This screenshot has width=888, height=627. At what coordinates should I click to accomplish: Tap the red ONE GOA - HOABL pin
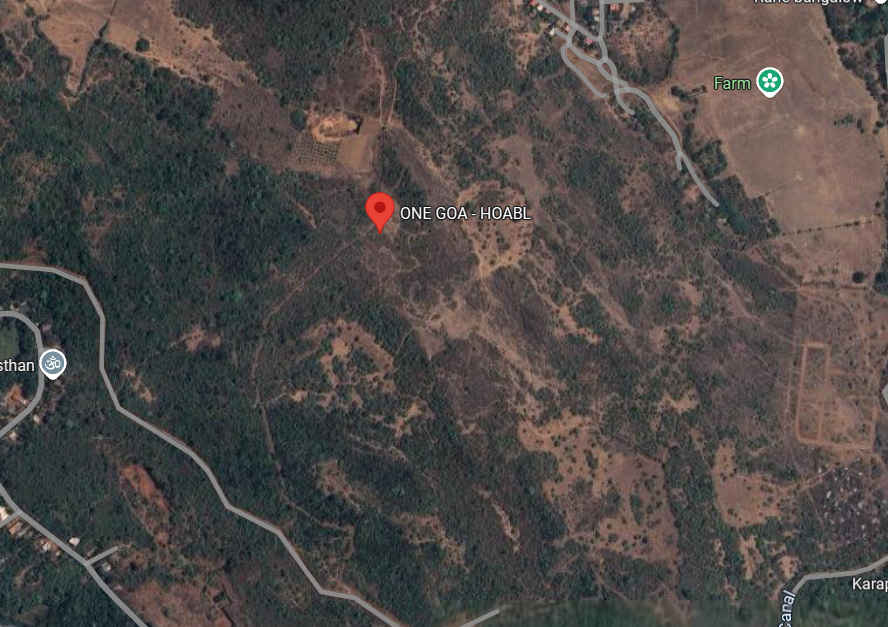pos(380,210)
